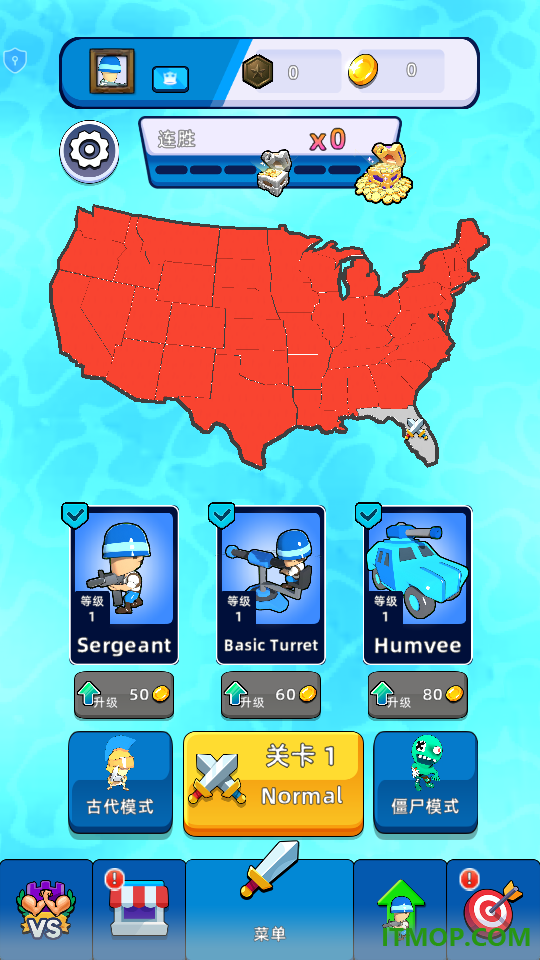Select the Basic Turret unit card
This screenshot has width=540, height=960.
[x=271, y=585]
